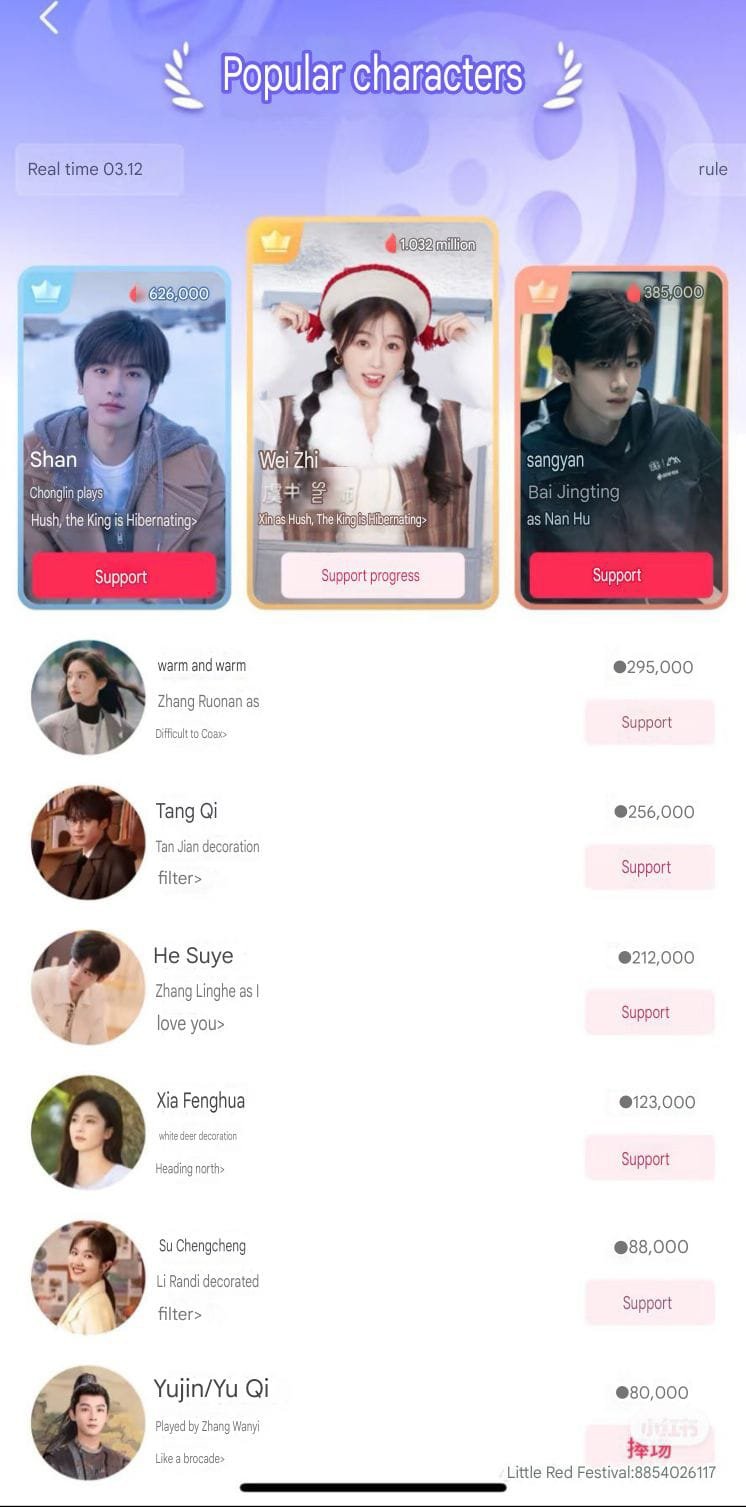Open the Real time 03.12 selector
The image size is (746, 1510).
pyautogui.click(x=98, y=169)
